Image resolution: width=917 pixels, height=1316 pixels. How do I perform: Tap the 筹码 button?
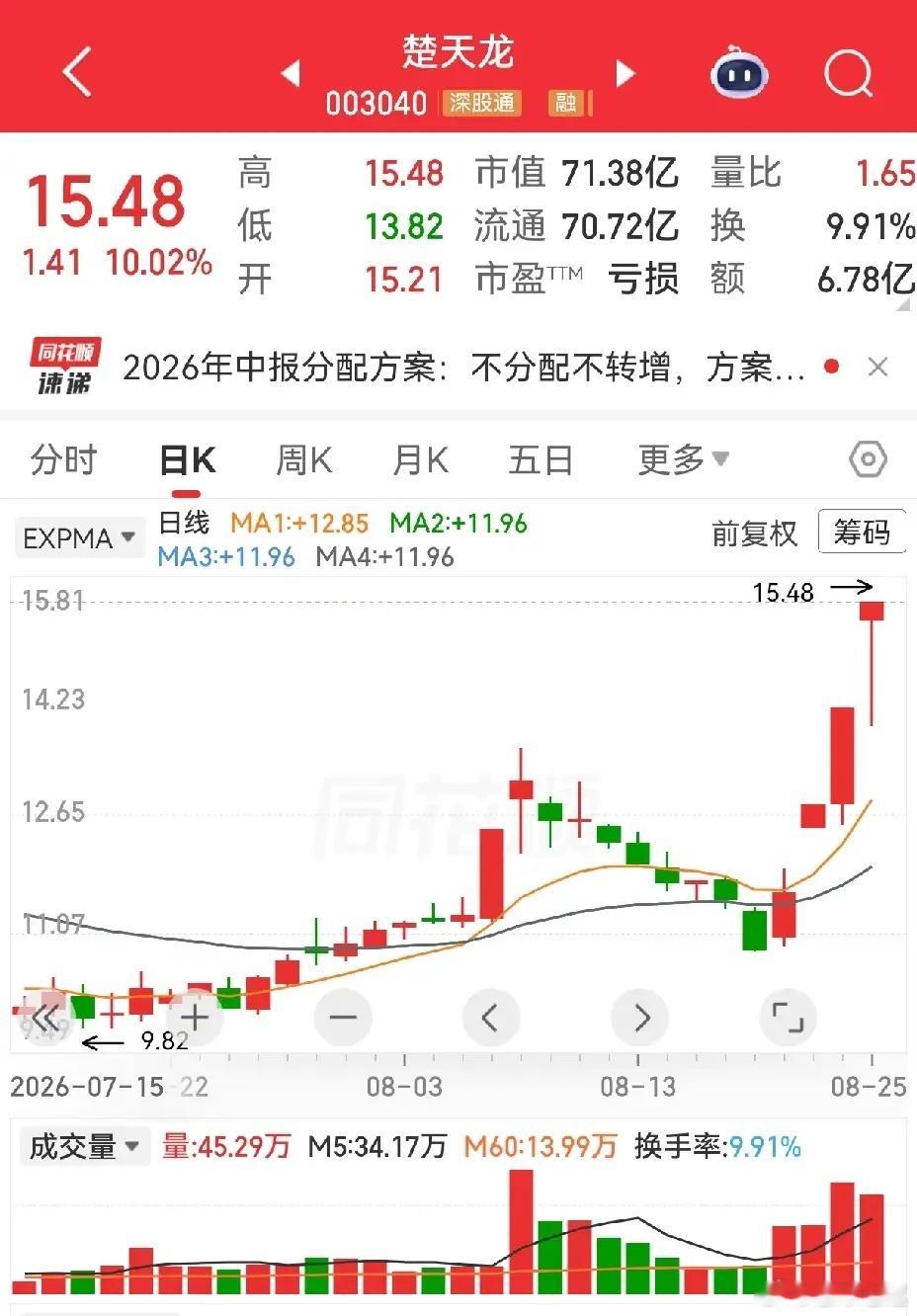[862, 533]
